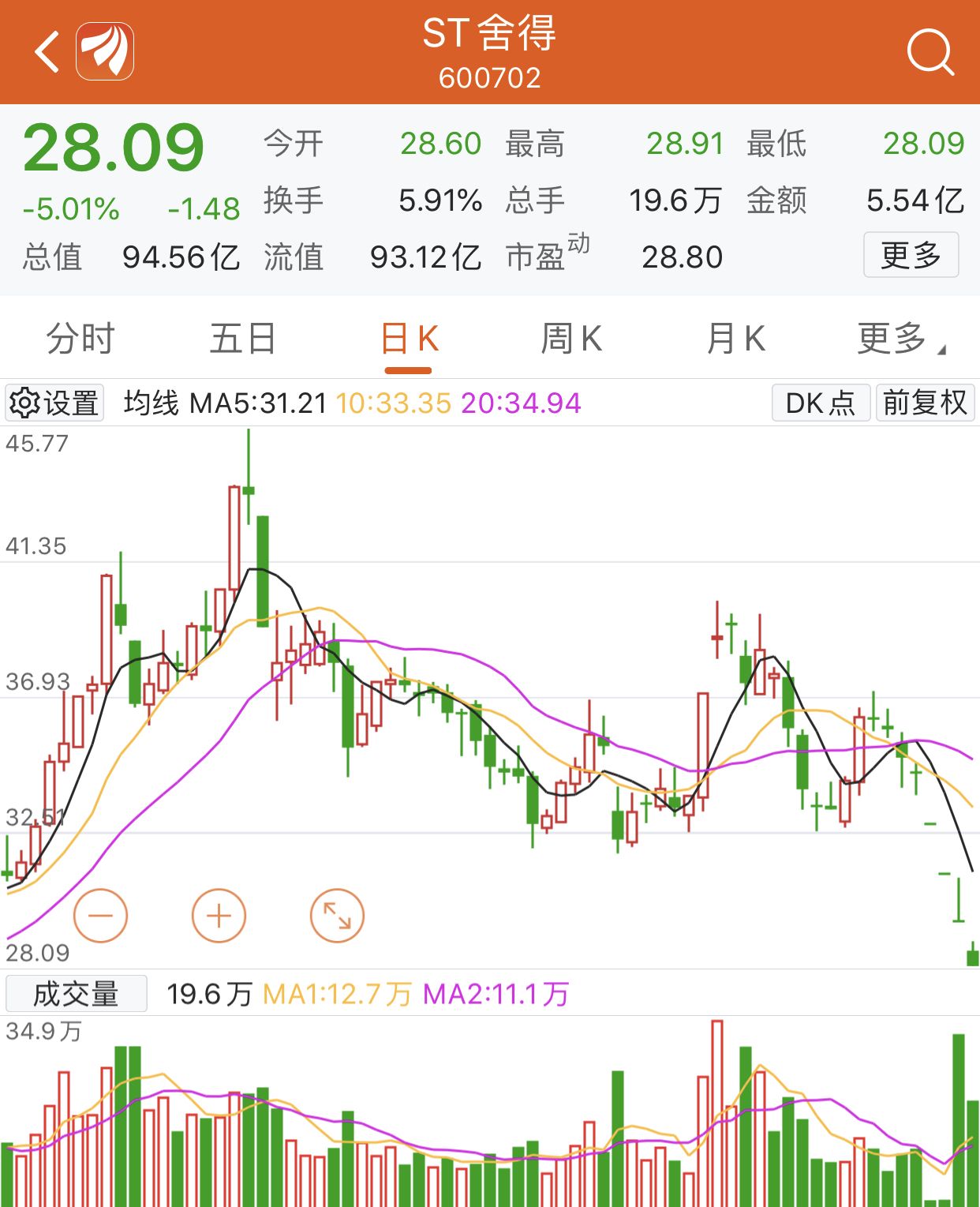Toggle the DK点 indicator on the chart
980x1207 pixels.
[x=820, y=403]
